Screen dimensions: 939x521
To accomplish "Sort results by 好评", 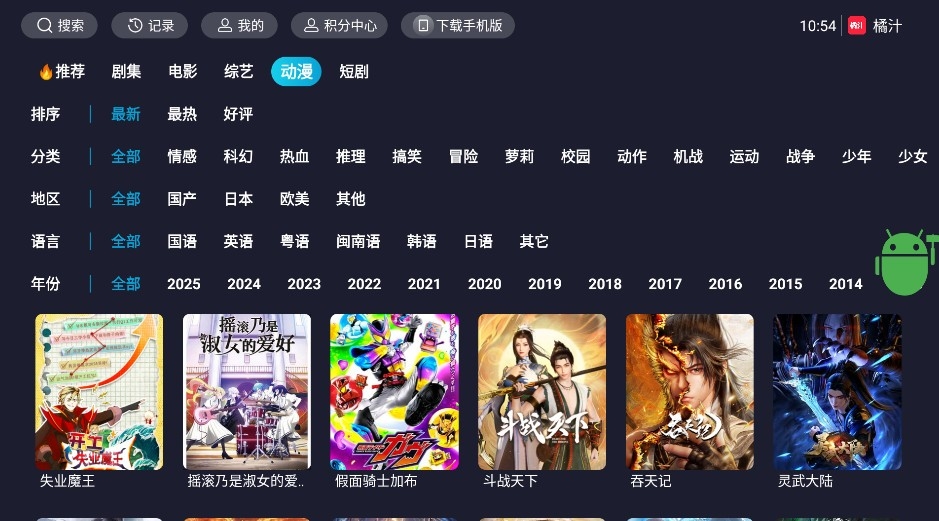I will (238, 115).
